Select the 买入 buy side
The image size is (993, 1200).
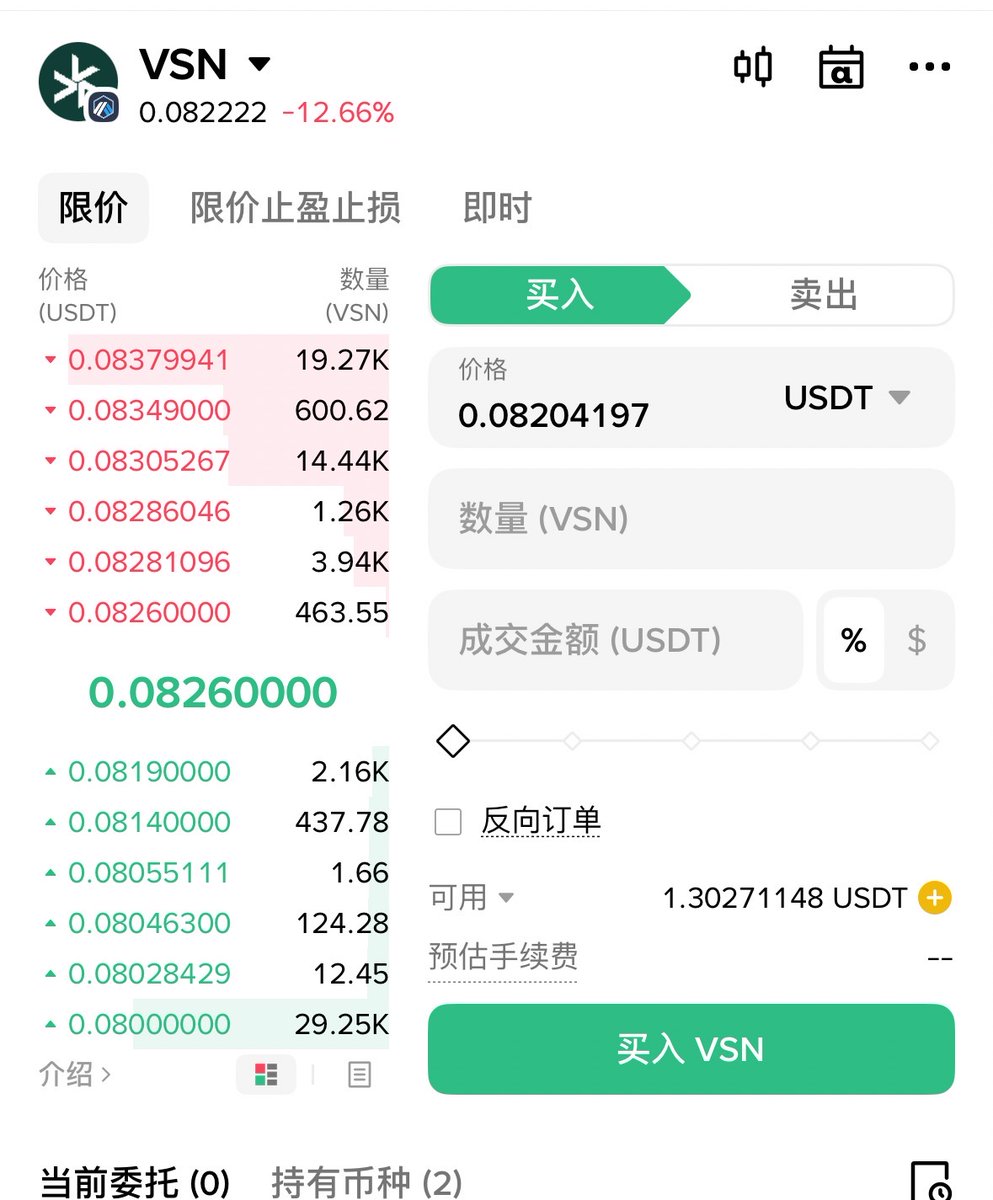(x=560, y=295)
